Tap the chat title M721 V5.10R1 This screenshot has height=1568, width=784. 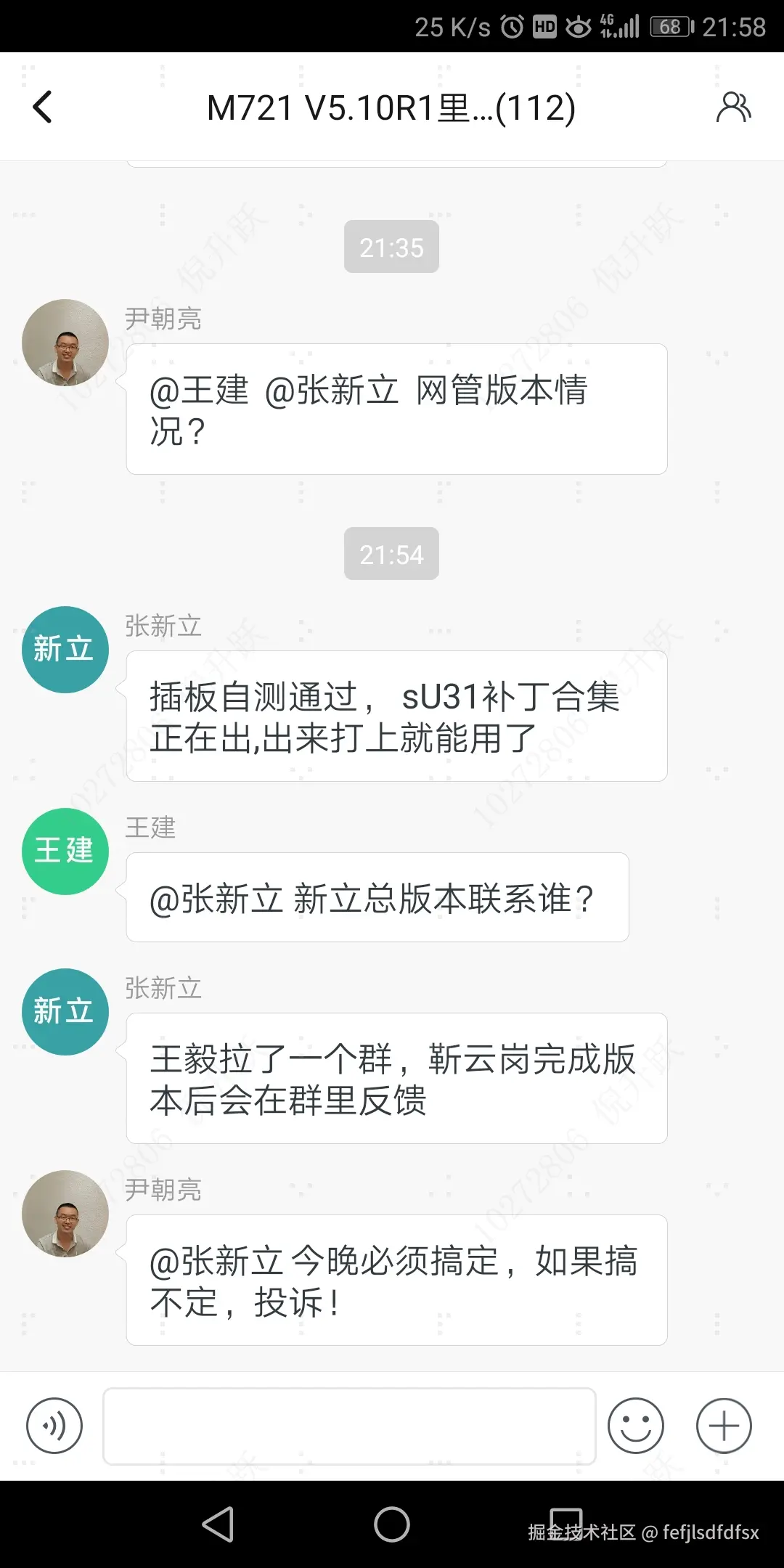click(391, 106)
